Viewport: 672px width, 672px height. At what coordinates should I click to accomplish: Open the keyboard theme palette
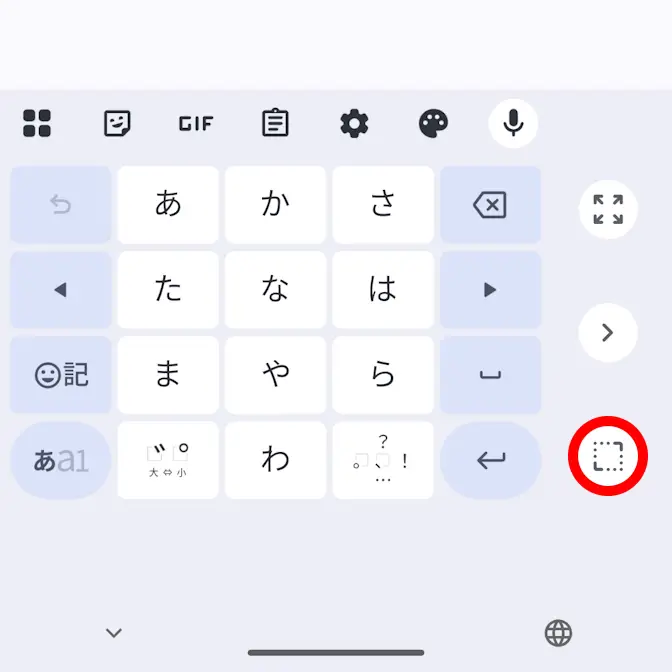coord(433,123)
